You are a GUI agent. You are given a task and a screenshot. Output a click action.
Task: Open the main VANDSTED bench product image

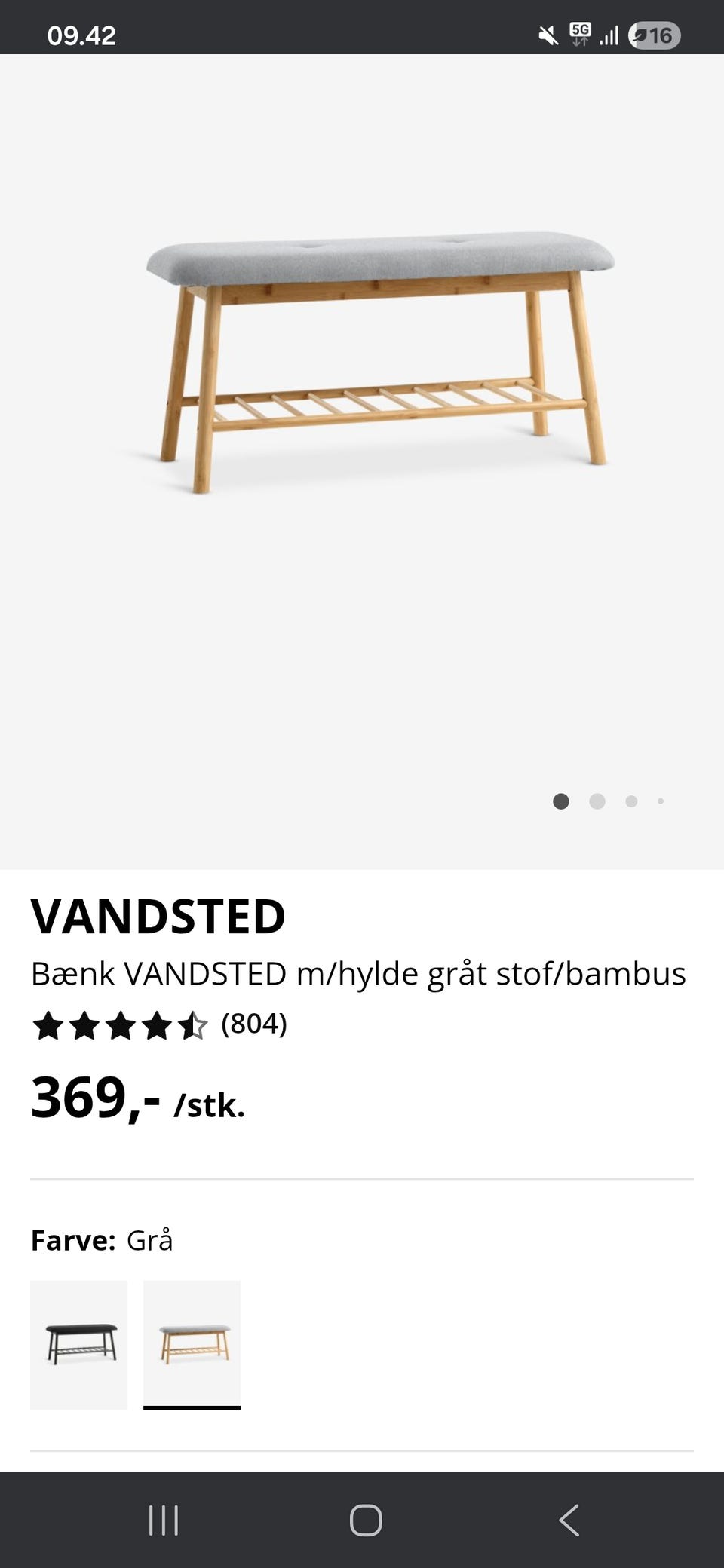pos(362,461)
